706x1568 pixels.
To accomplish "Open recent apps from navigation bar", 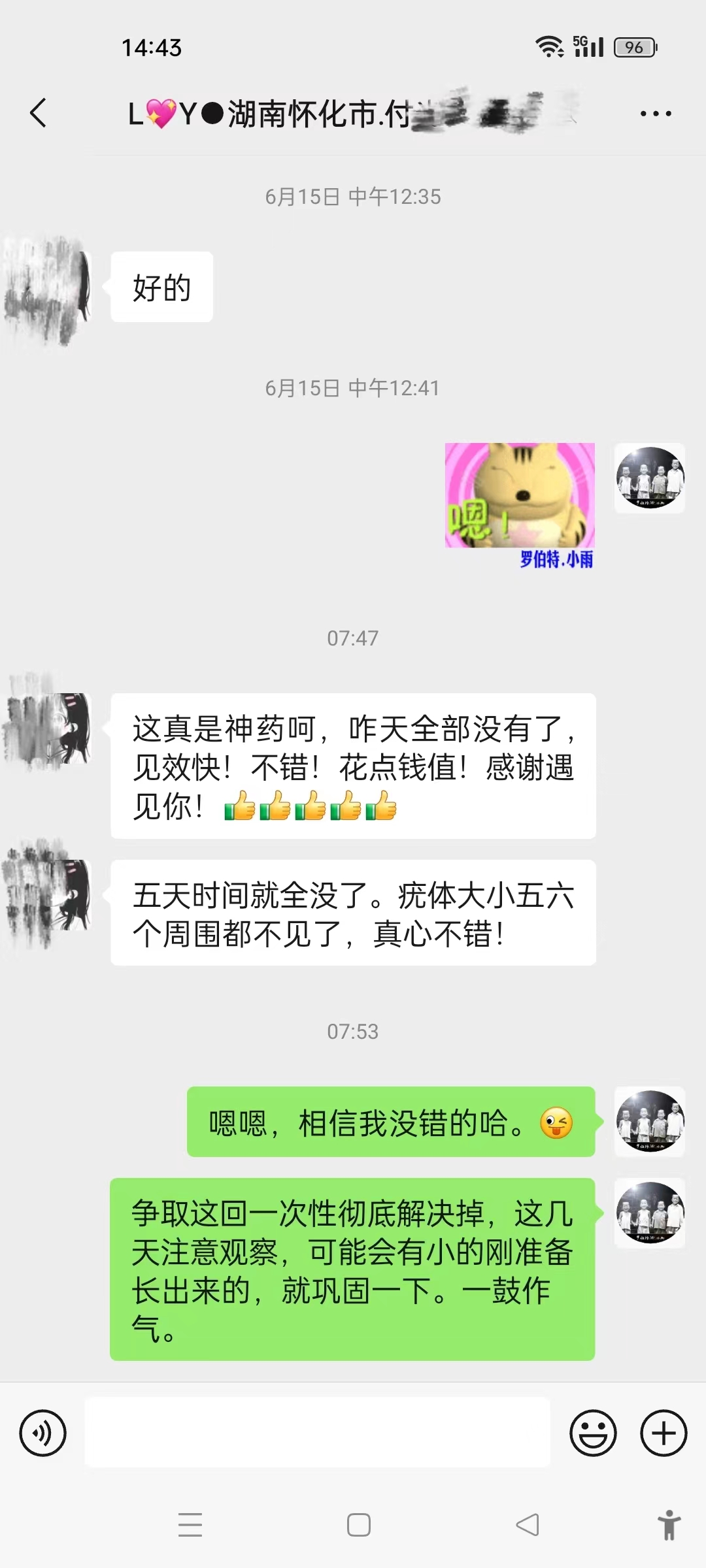I will click(x=190, y=1525).
